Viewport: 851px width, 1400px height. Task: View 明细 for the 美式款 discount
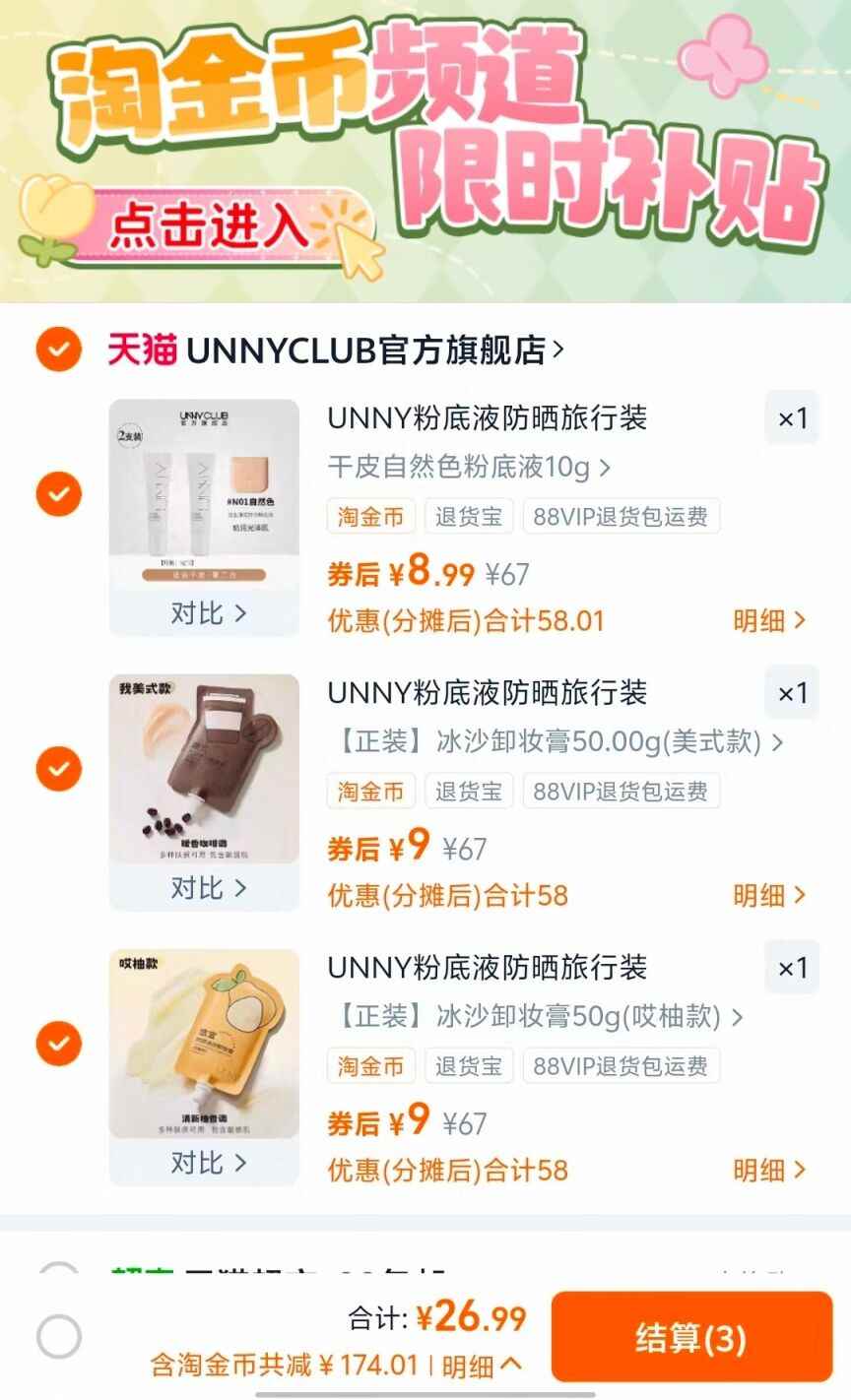click(x=769, y=895)
